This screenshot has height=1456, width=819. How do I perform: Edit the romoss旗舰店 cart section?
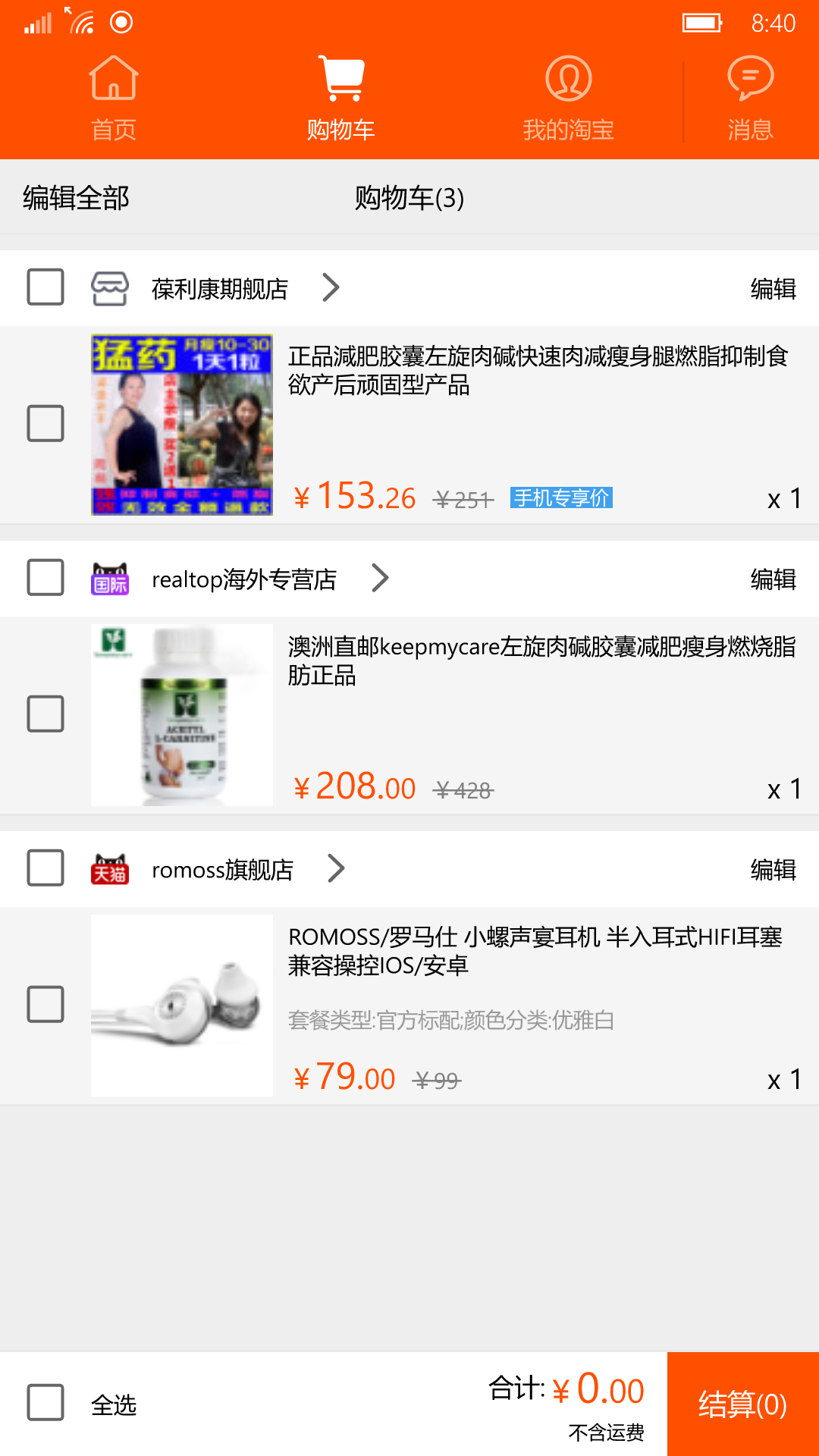point(773,870)
